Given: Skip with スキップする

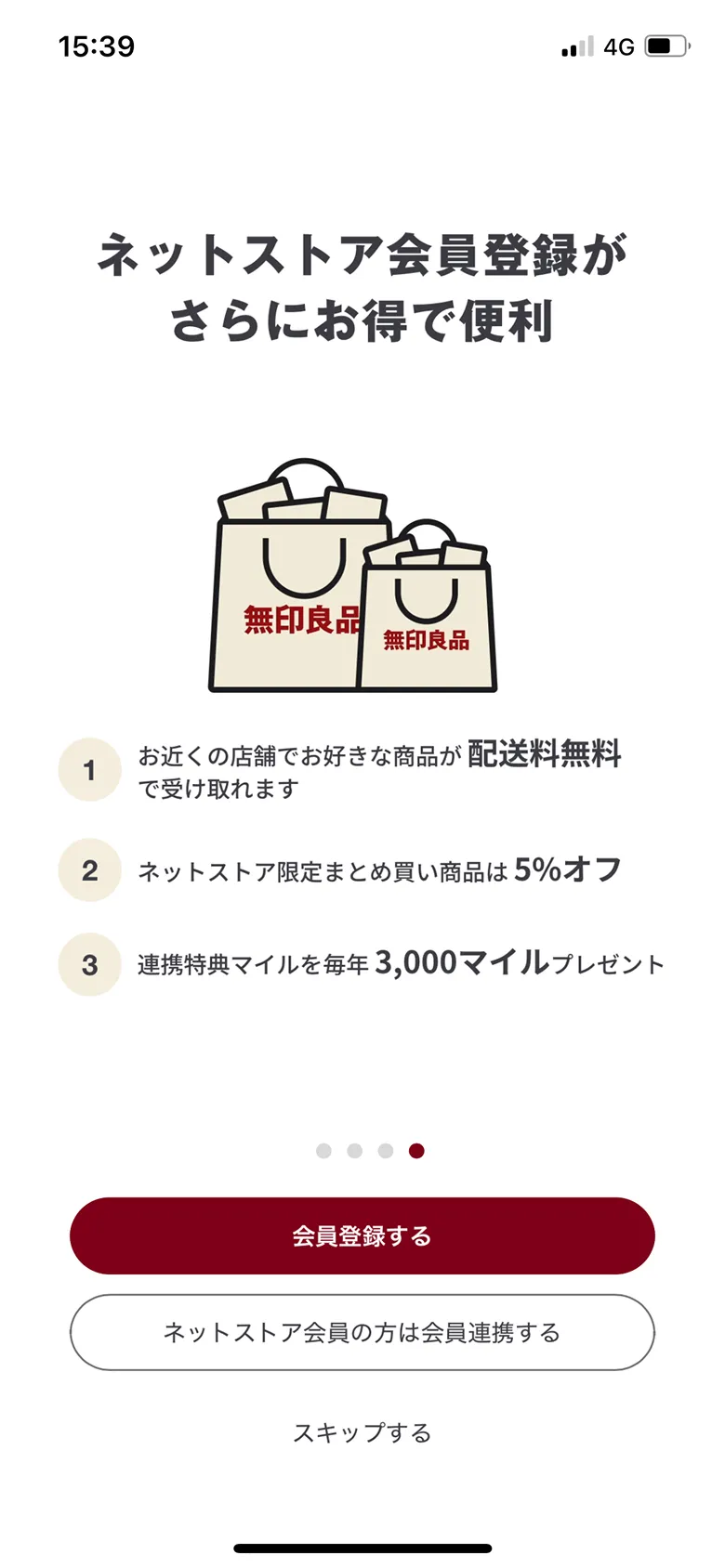Looking at the screenshot, I should [362, 1432].
